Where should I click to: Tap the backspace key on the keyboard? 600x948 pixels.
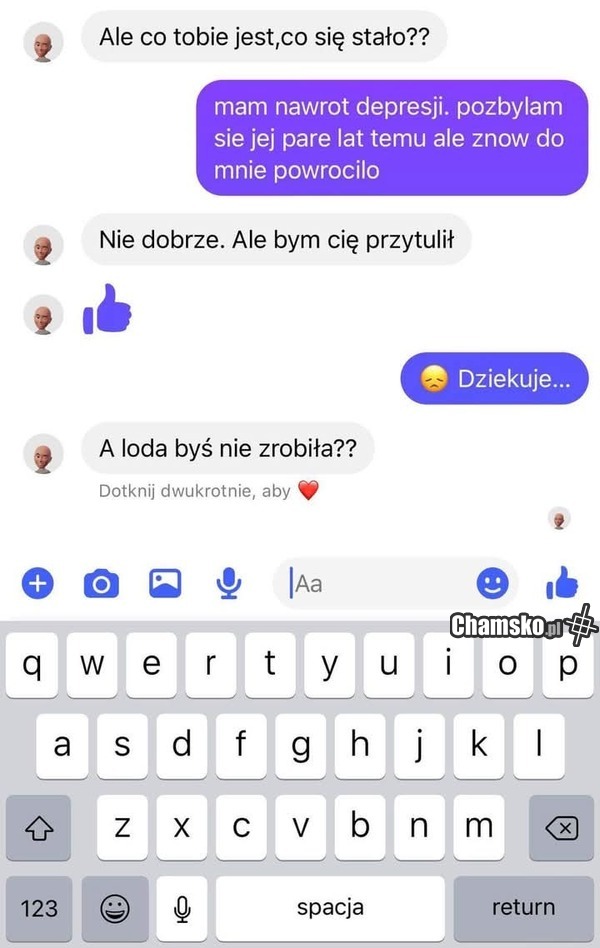pyautogui.click(x=561, y=827)
